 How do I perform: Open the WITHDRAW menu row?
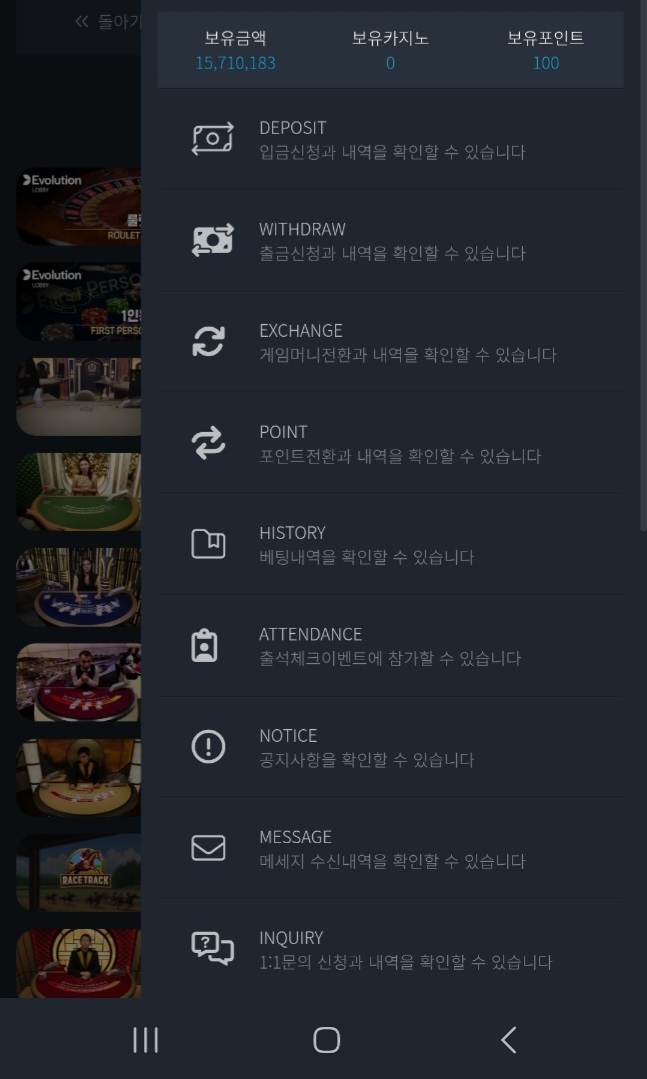(390, 240)
